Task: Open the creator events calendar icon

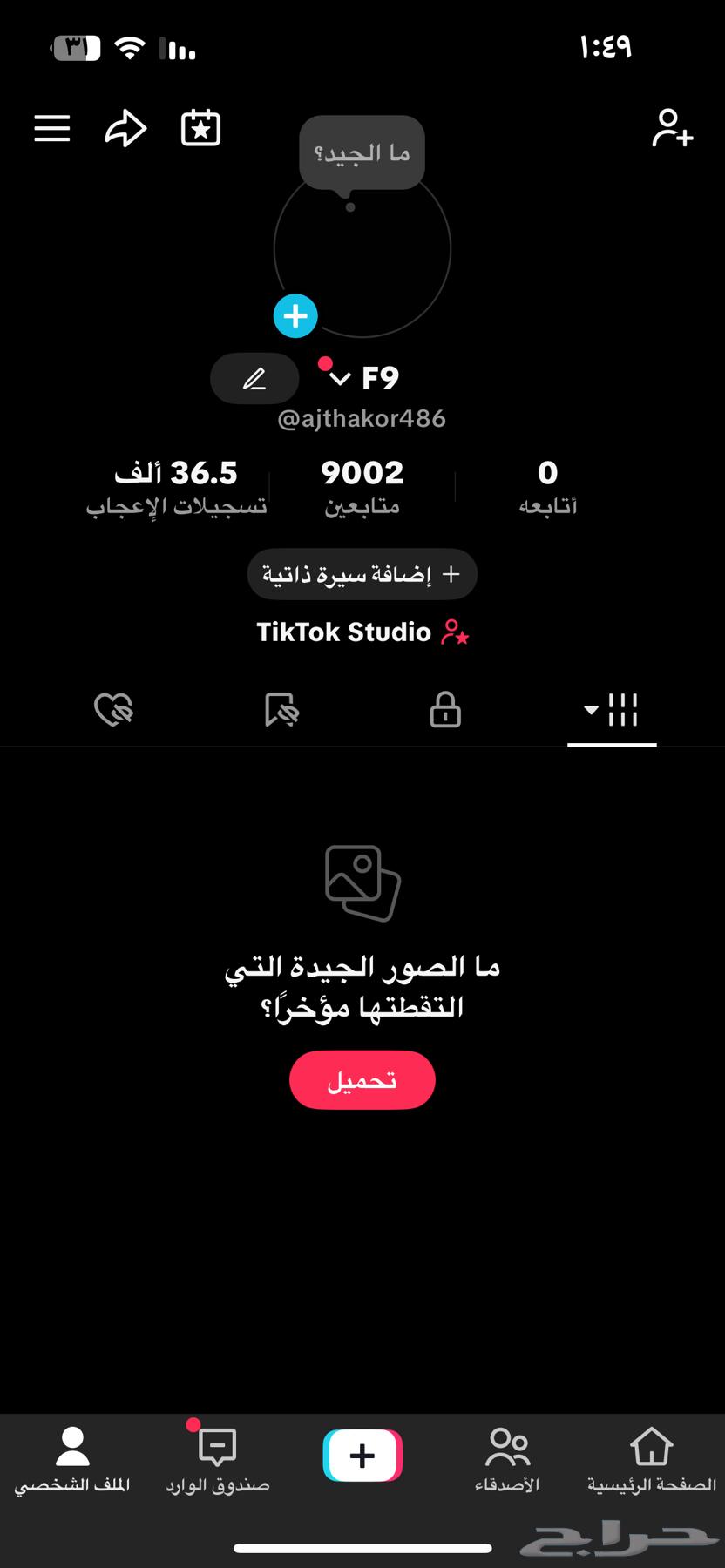Action: (x=200, y=128)
